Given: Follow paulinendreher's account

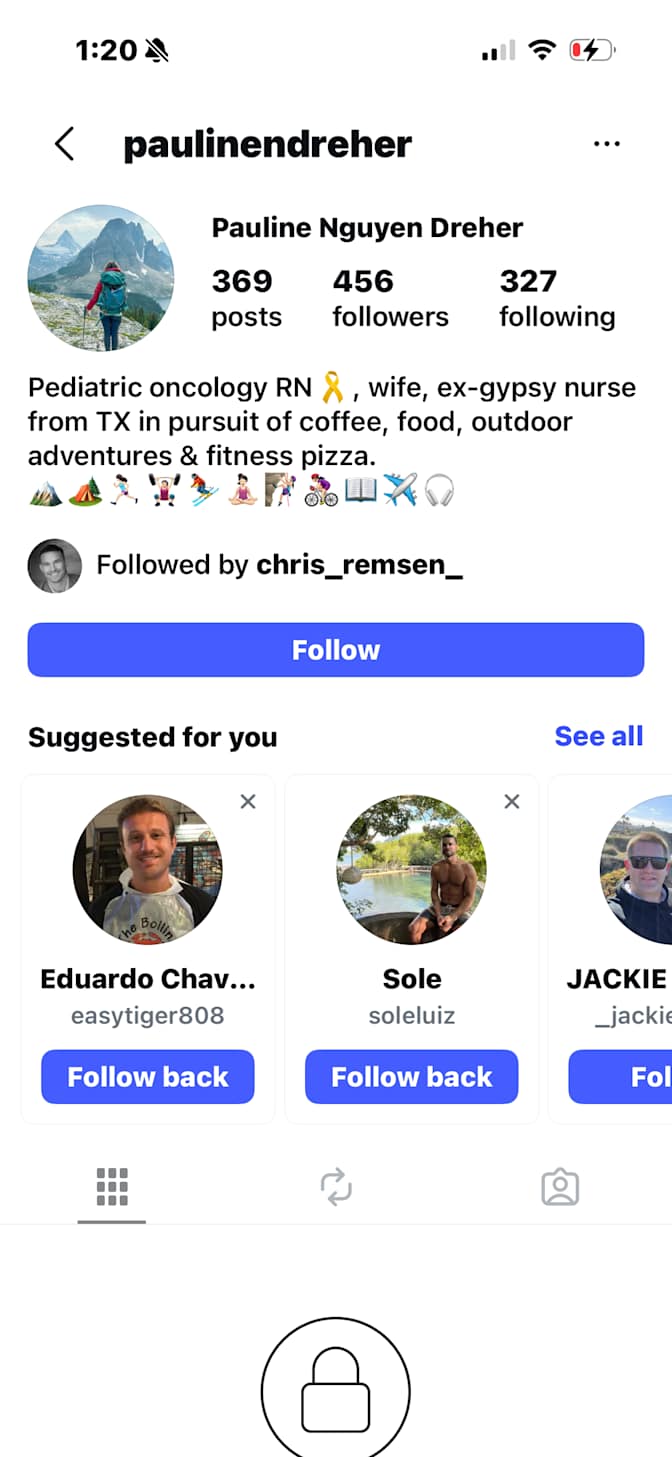Looking at the screenshot, I should point(336,650).
